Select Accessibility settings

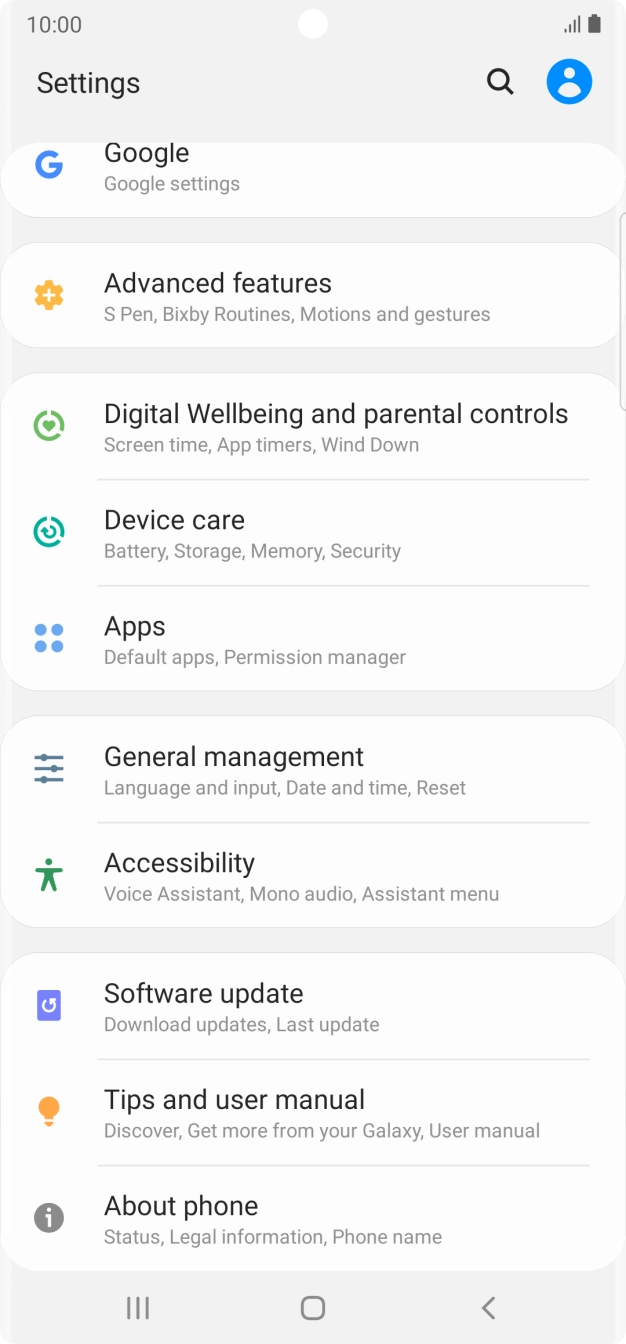[x=313, y=876]
